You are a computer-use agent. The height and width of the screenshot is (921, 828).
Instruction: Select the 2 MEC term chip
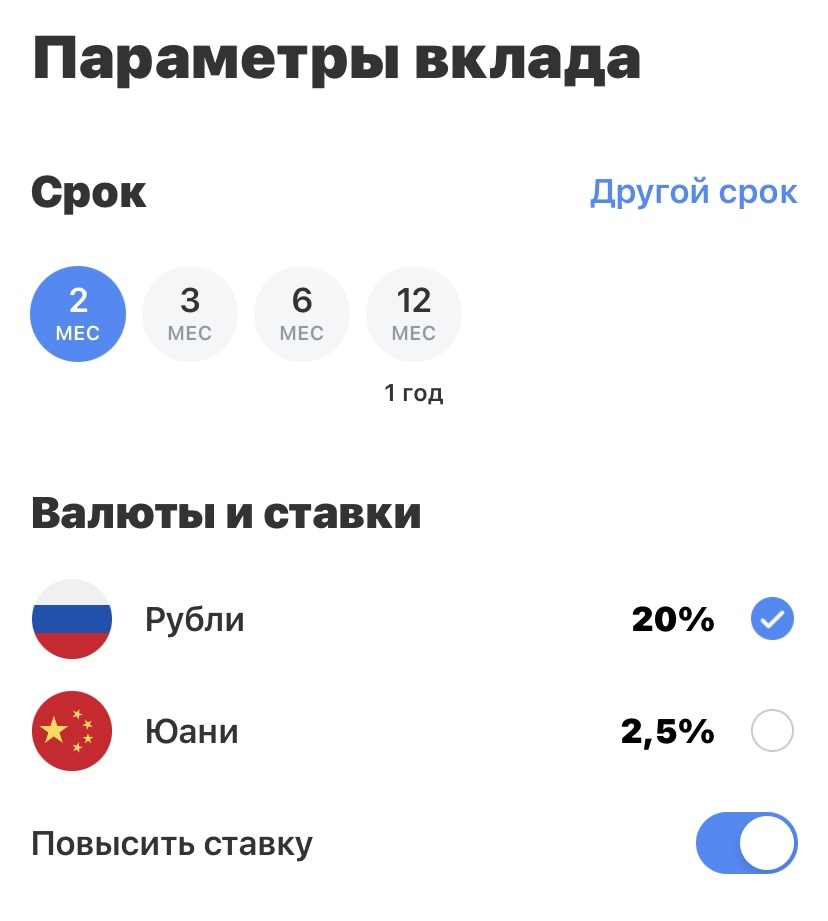tap(78, 313)
